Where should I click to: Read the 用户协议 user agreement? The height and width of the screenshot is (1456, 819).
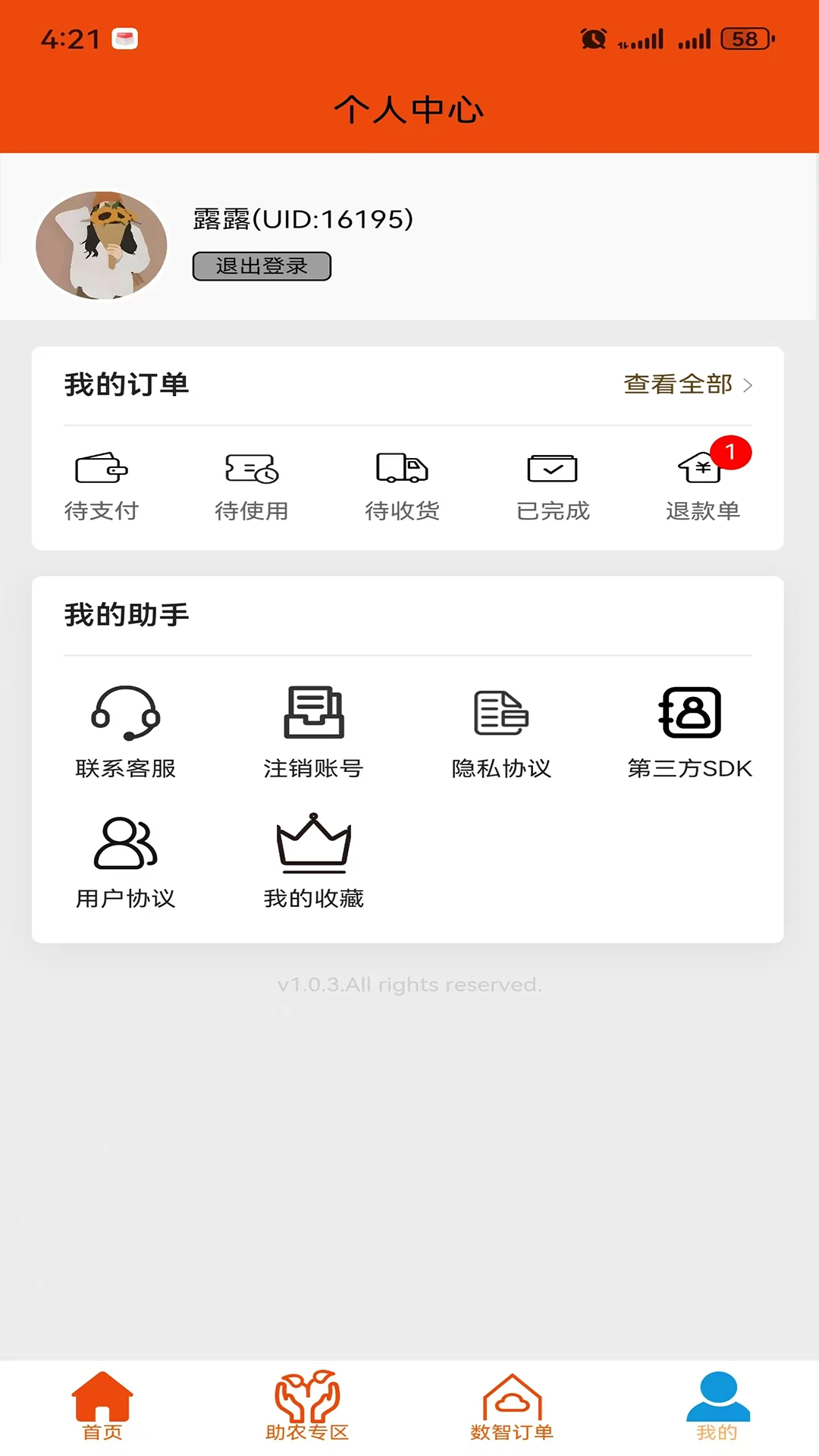pyautogui.click(x=126, y=862)
